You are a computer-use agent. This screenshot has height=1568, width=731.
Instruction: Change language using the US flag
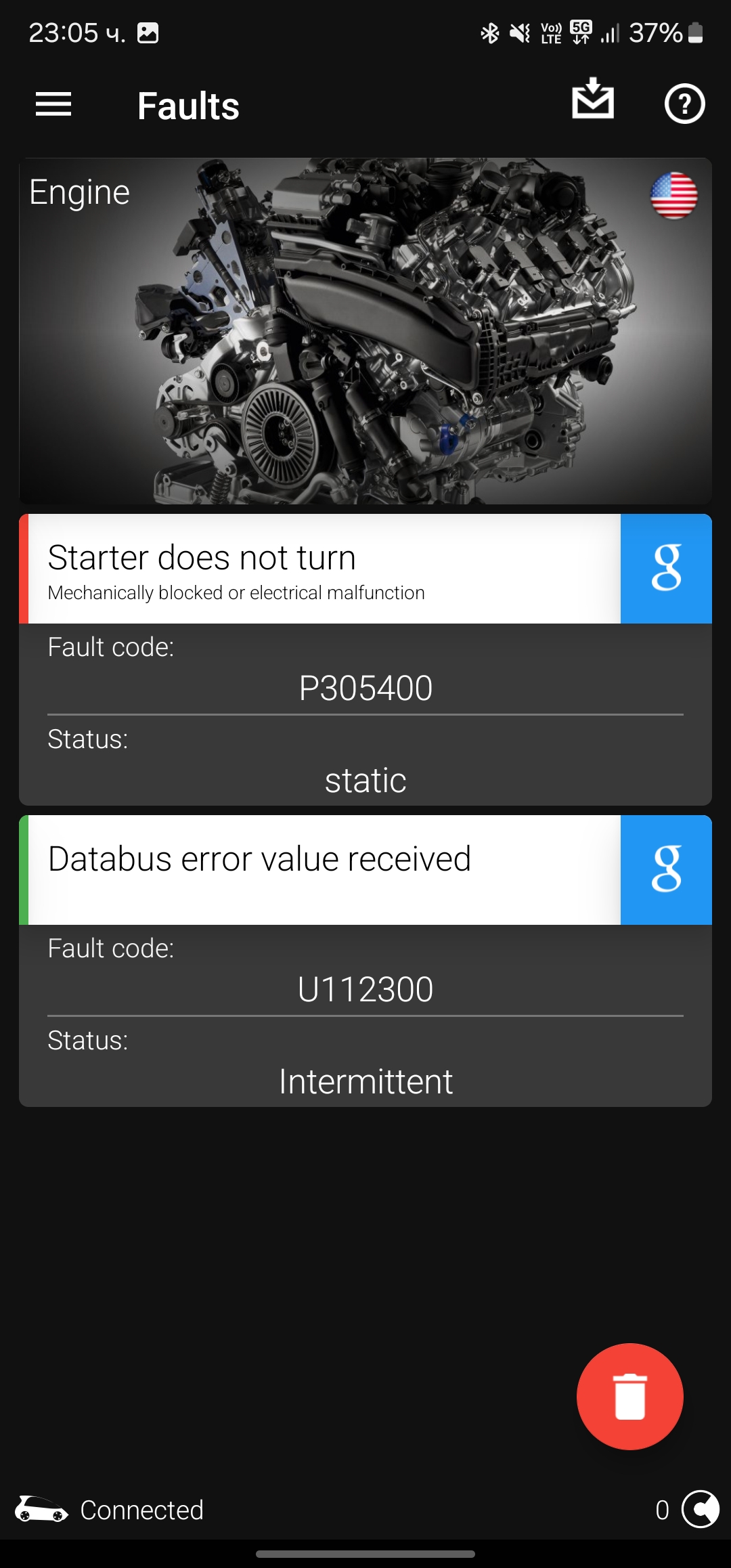pos(673,196)
